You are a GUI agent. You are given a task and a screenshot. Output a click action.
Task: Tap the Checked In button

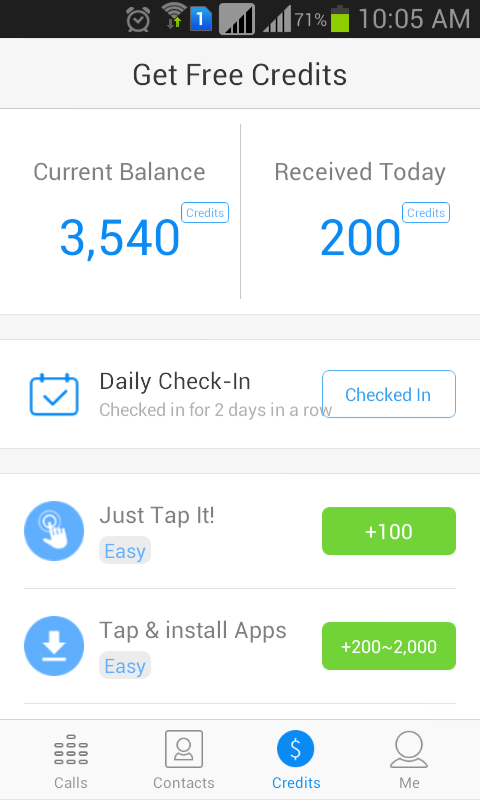tap(389, 394)
